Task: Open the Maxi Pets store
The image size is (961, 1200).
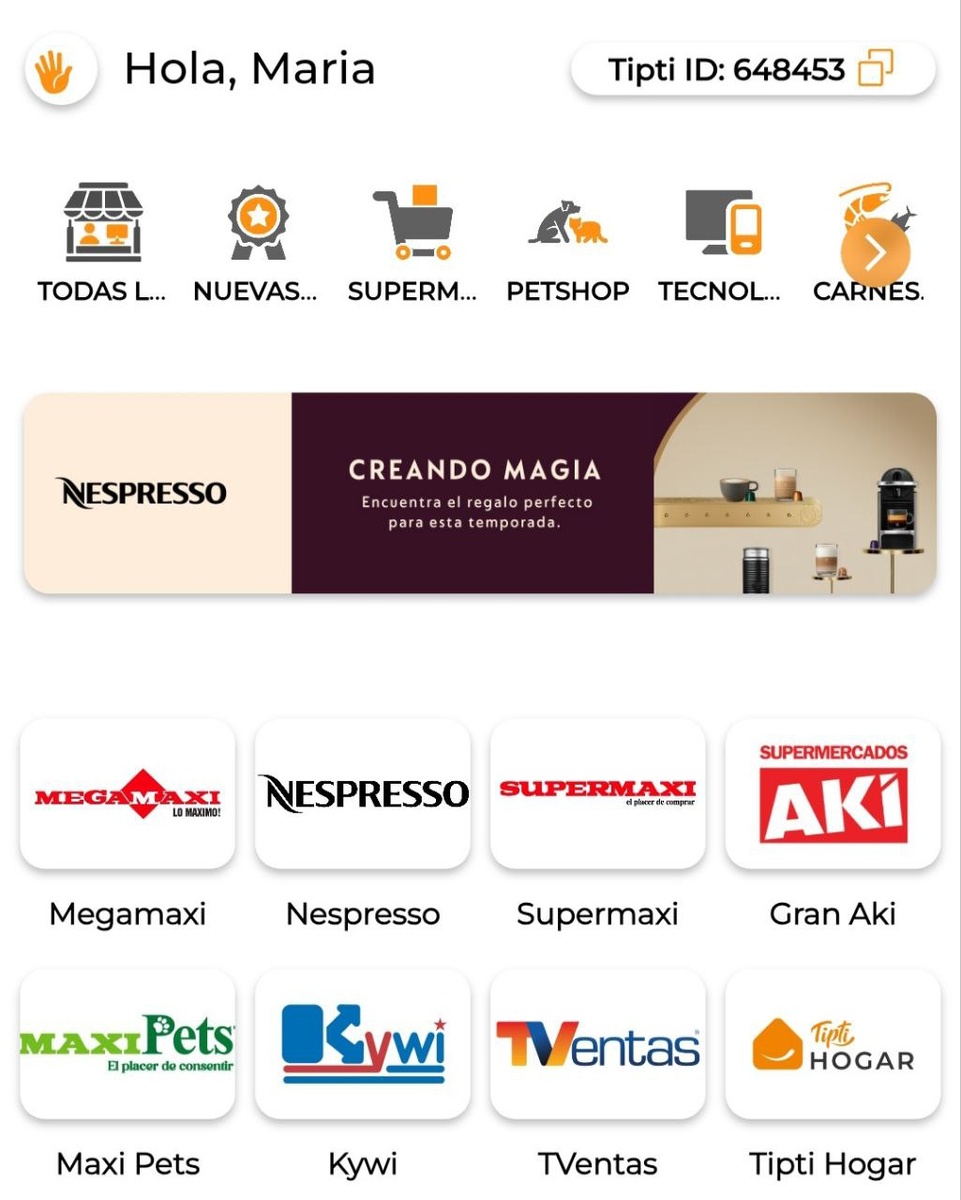Action: [x=128, y=1044]
